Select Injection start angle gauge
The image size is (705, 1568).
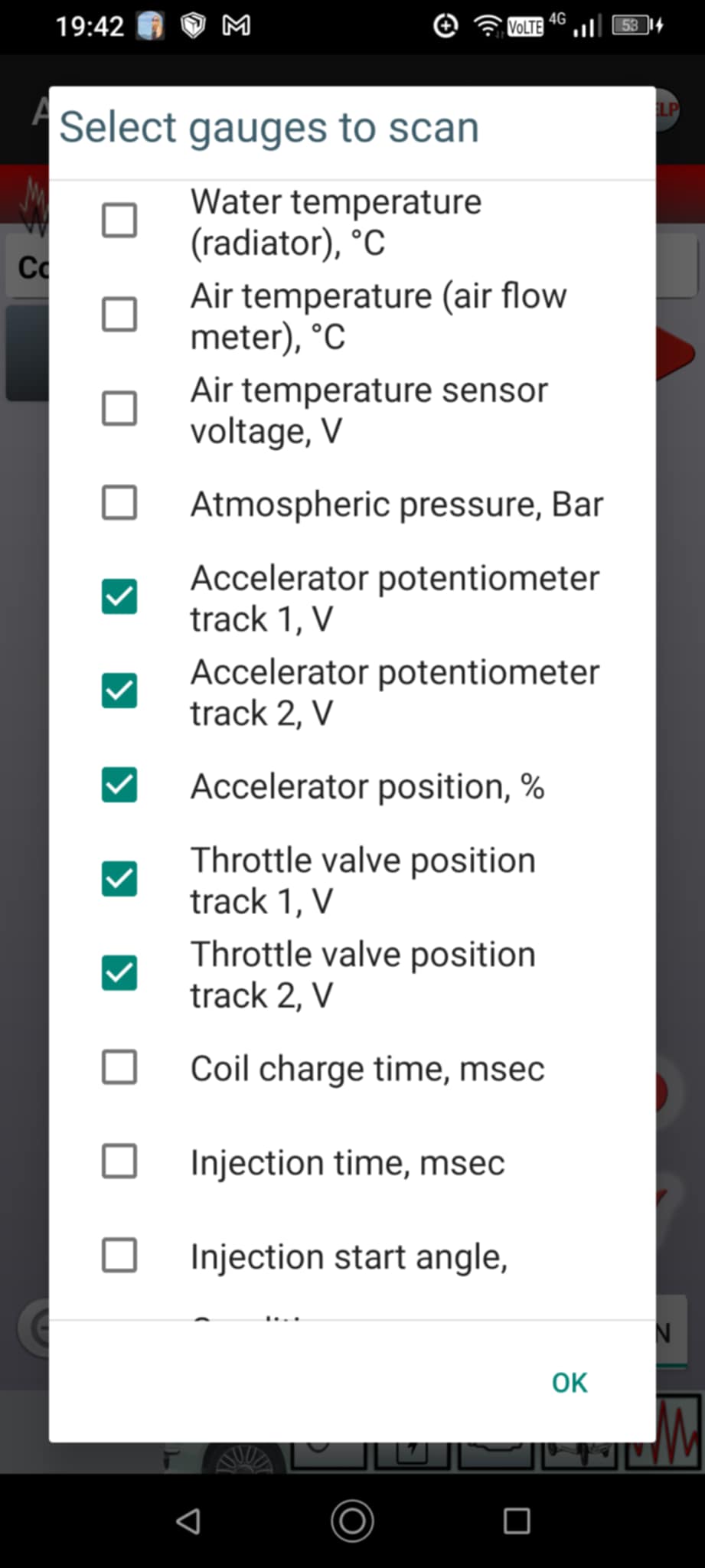click(119, 1256)
